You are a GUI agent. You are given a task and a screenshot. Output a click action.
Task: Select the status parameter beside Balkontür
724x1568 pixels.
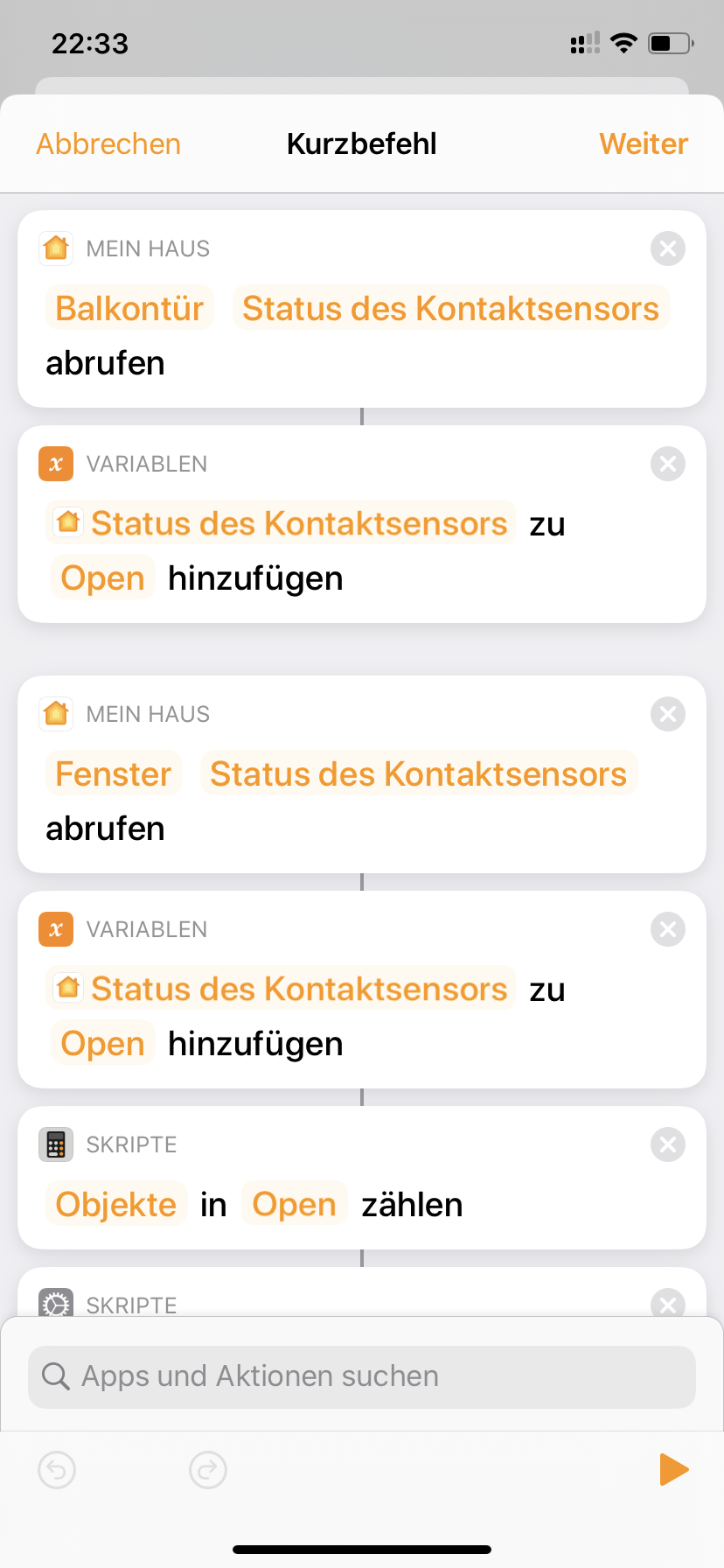click(x=450, y=309)
